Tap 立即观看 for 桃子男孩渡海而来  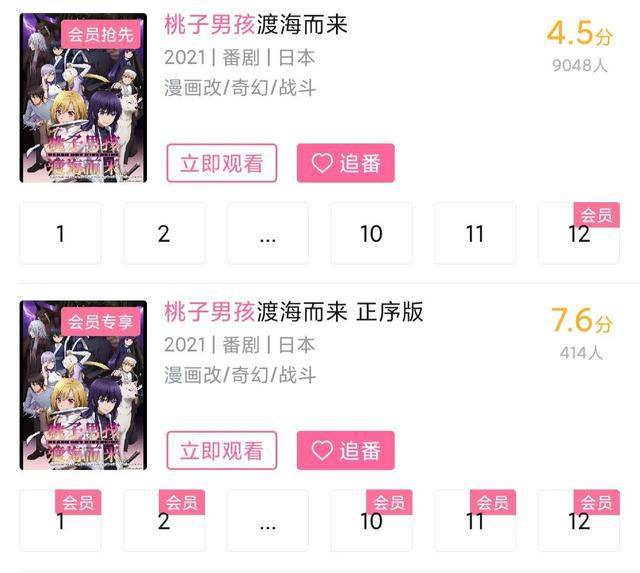point(221,164)
